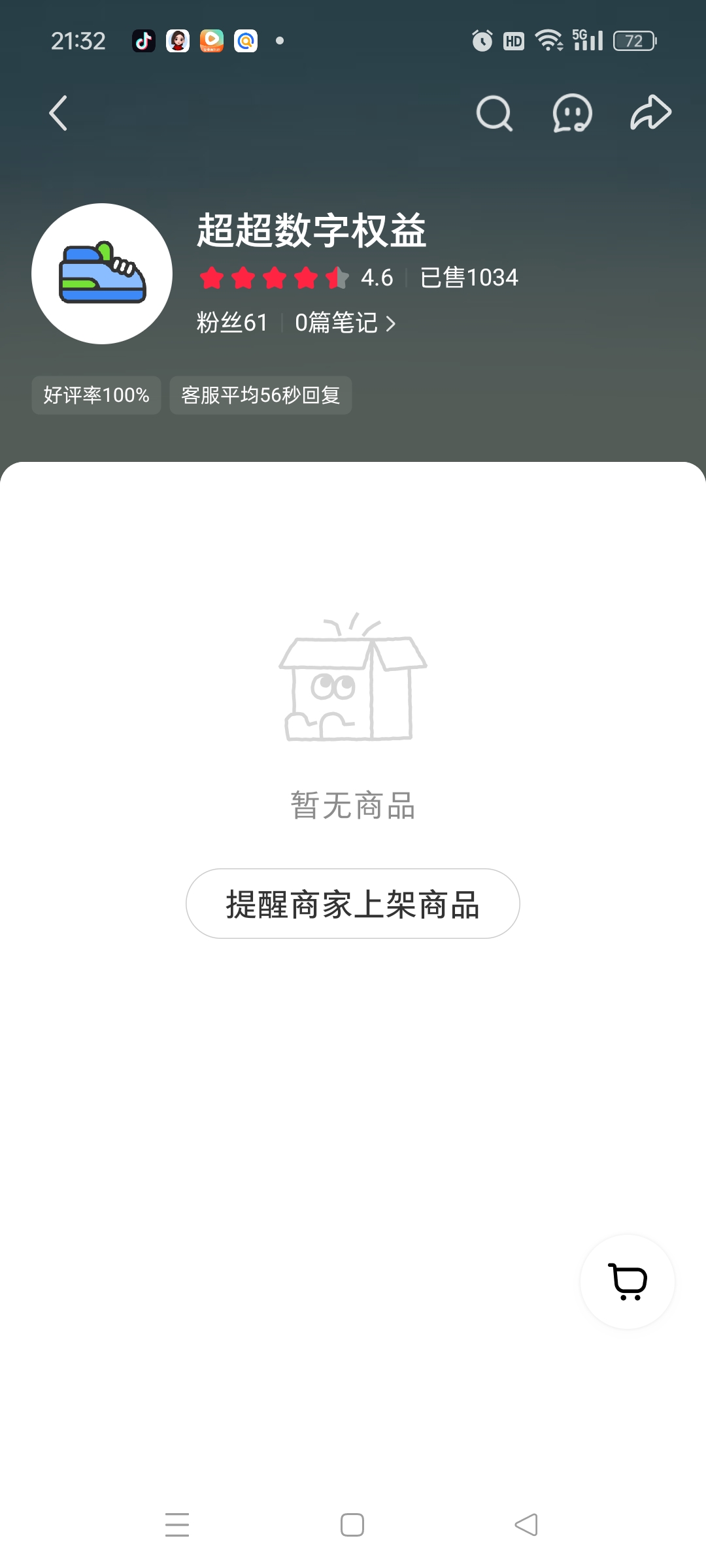Tap 提醒商家上架商品 button
Image resolution: width=706 pixels, height=1568 pixels.
tap(353, 904)
